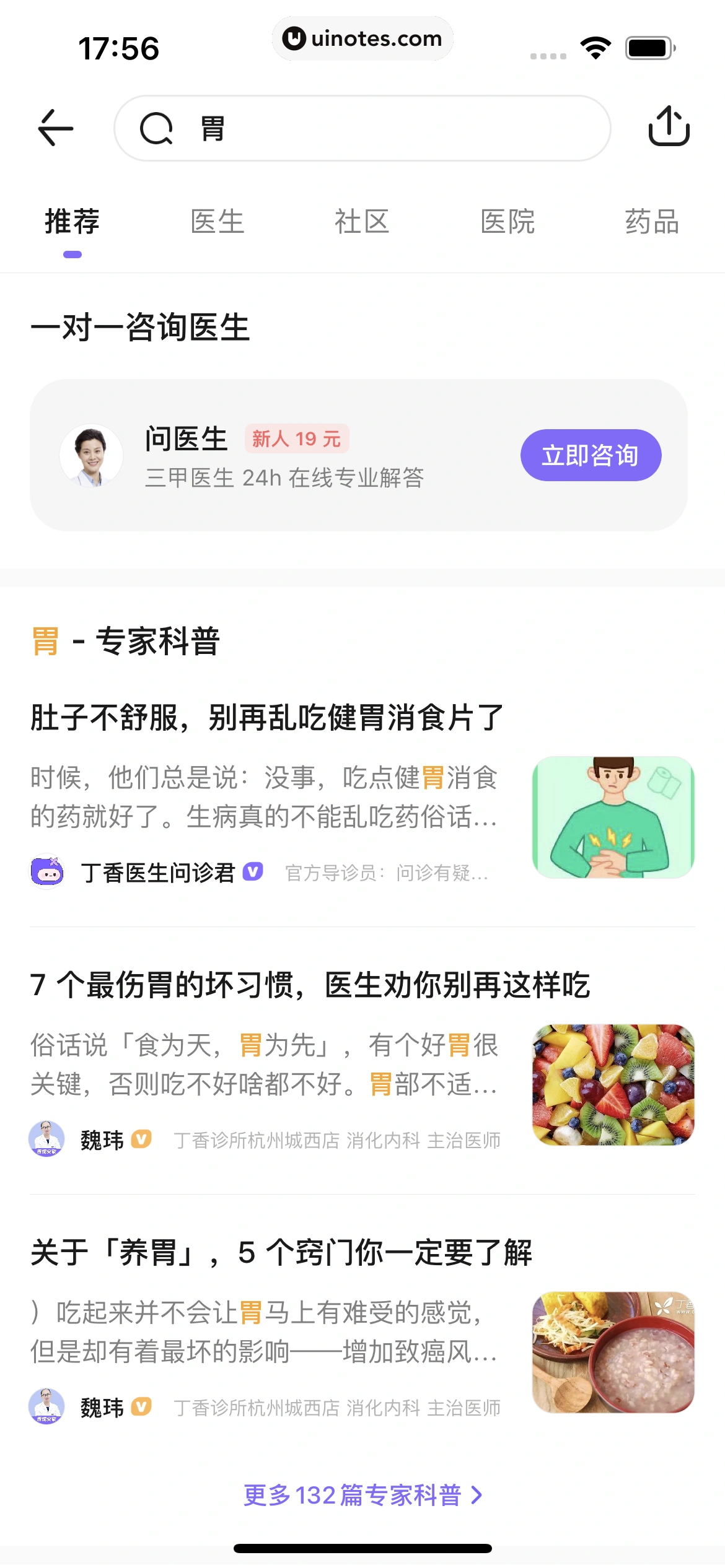Tap the 立即咨询 button
This screenshot has width=725, height=1568.
click(x=590, y=455)
